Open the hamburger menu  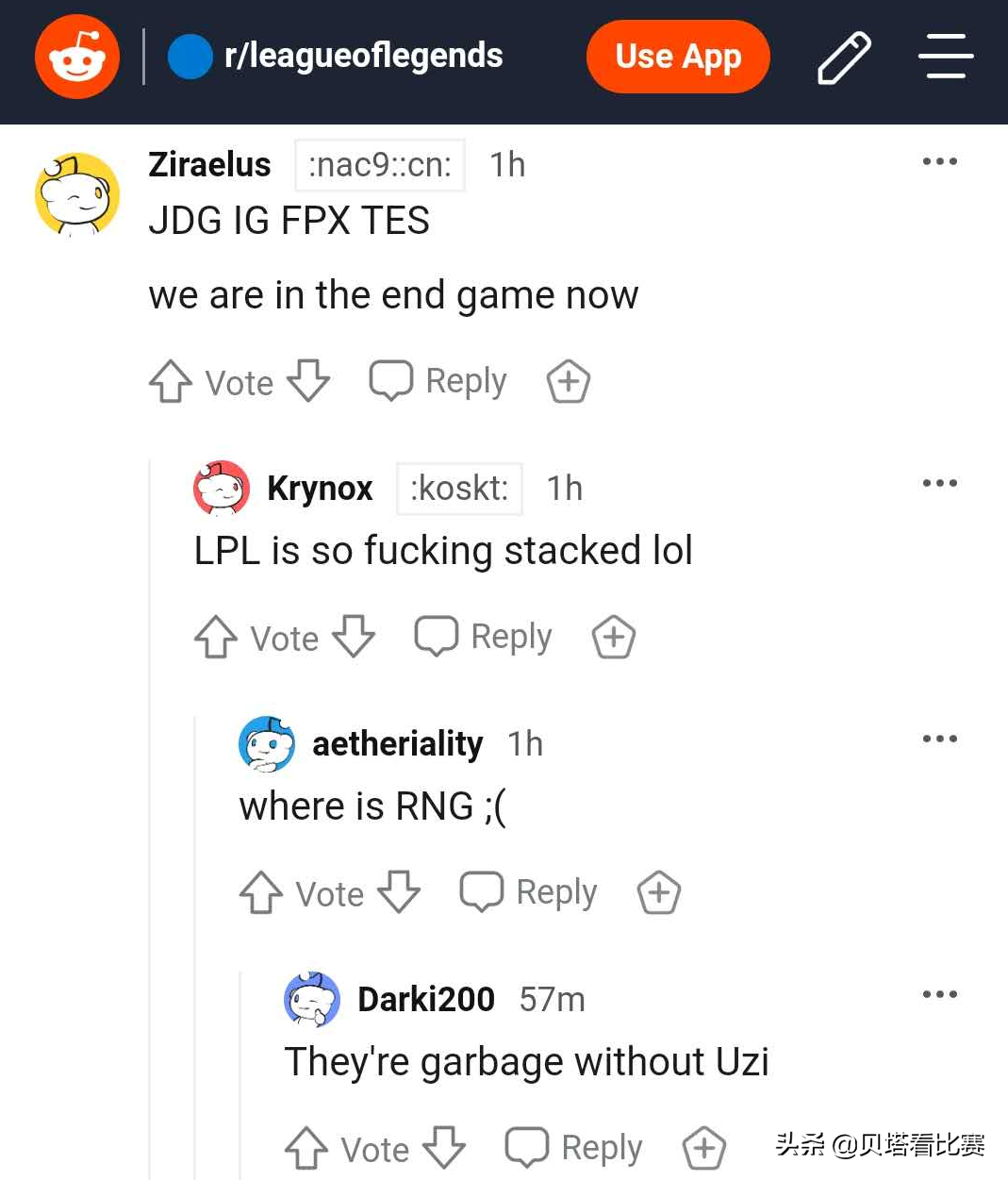[x=945, y=57]
